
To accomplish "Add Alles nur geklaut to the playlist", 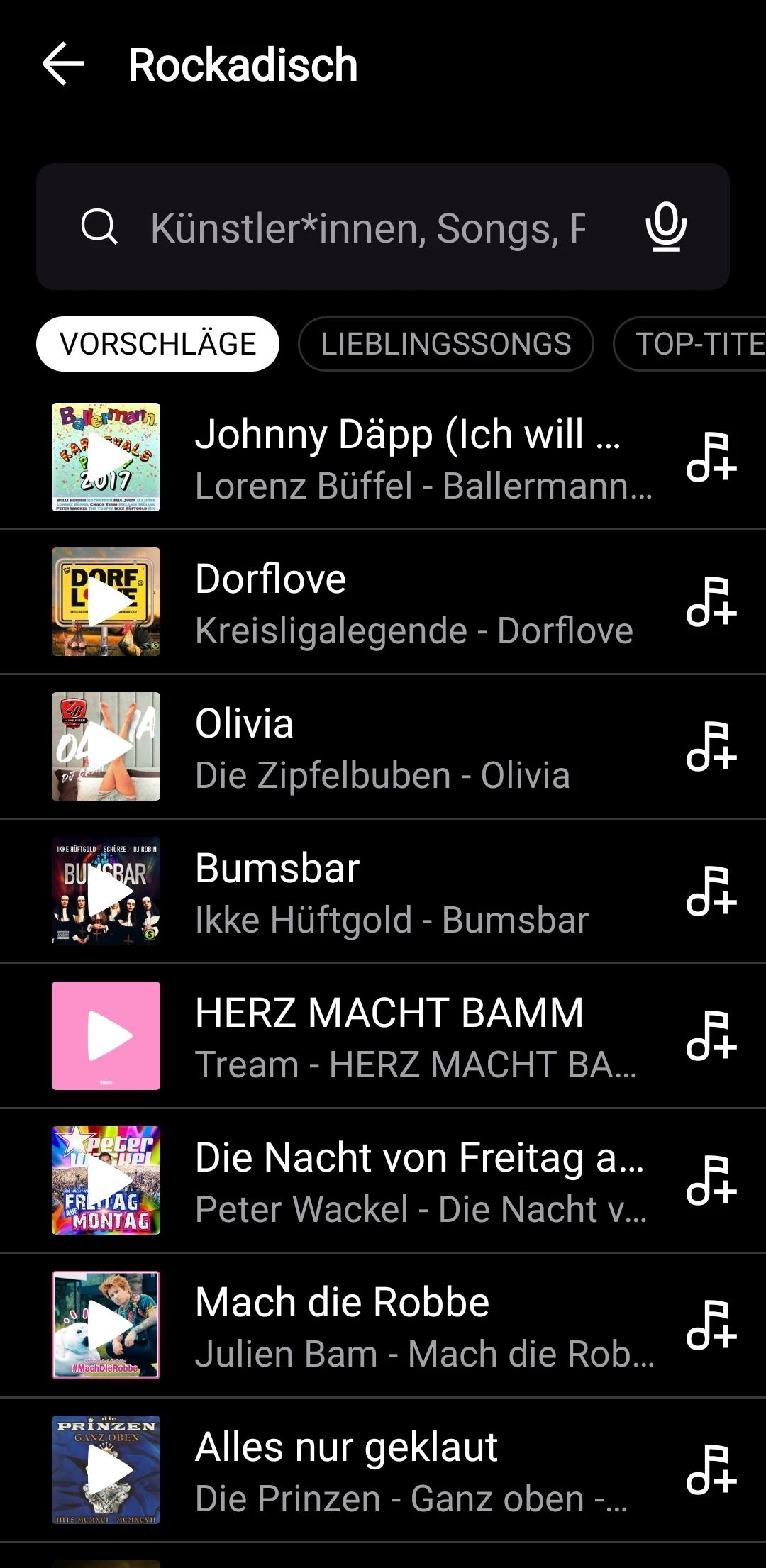I will [x=711, y=1470].
